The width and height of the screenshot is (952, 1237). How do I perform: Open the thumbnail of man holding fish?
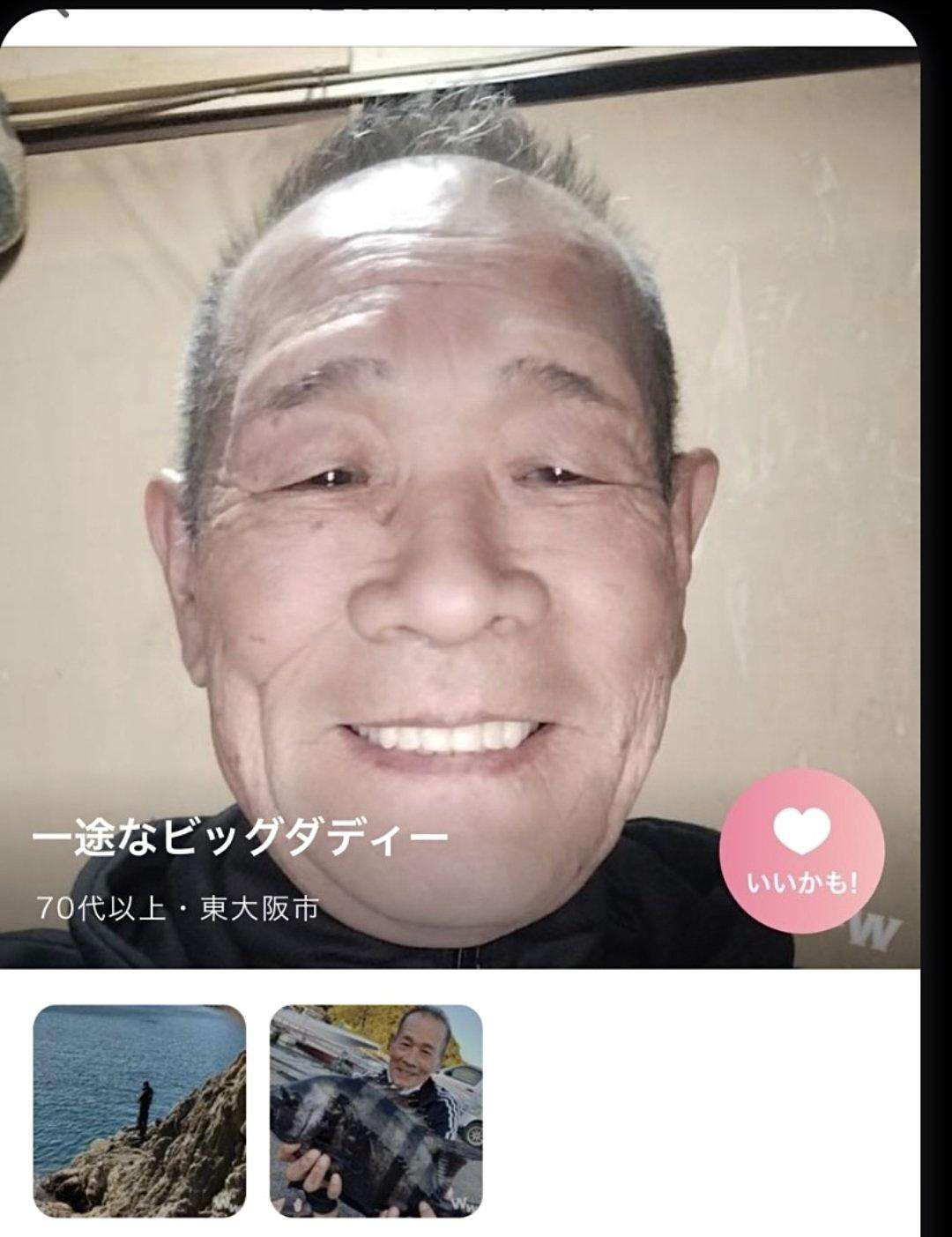376,1109
